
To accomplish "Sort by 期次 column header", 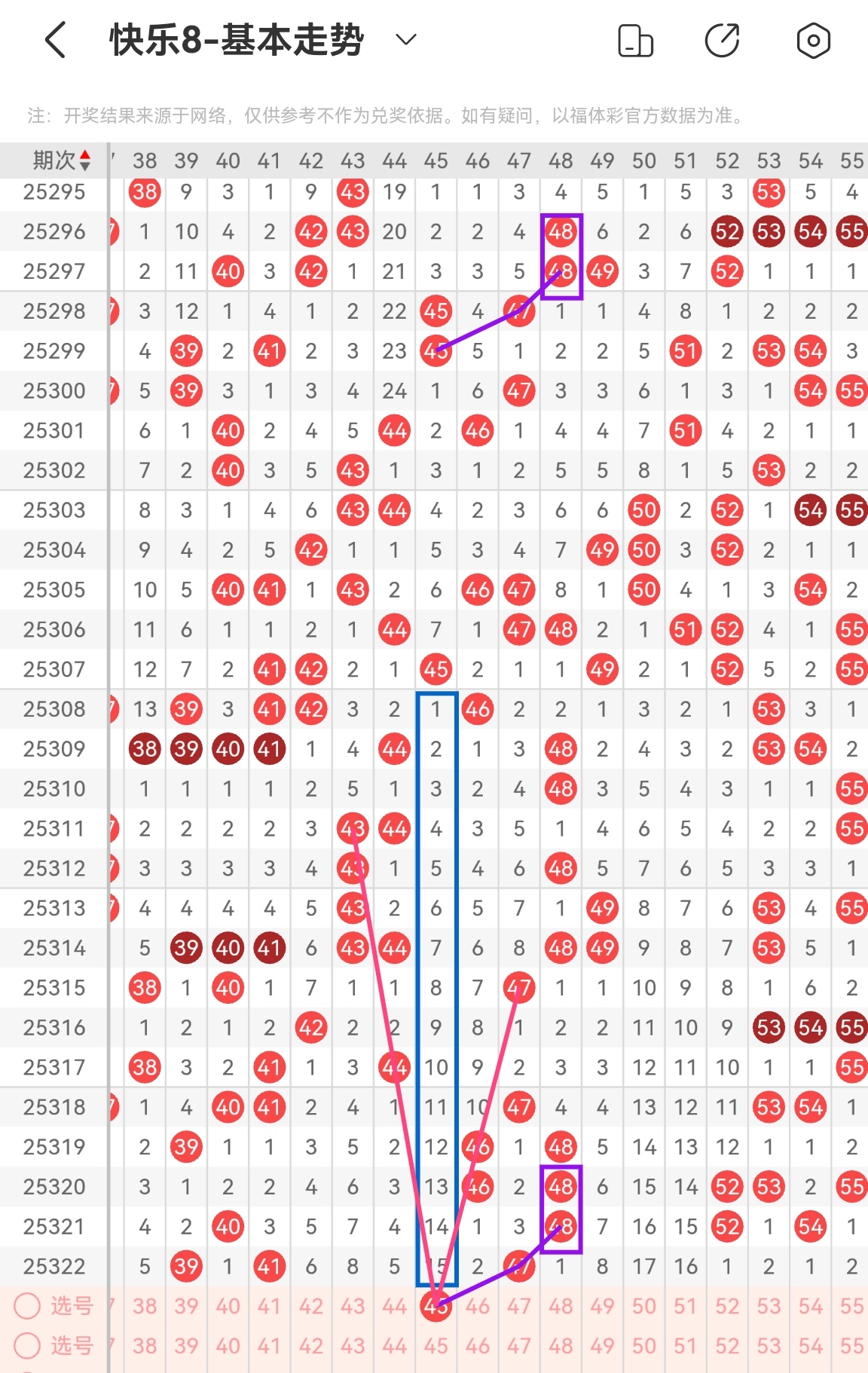I will 60,161.
